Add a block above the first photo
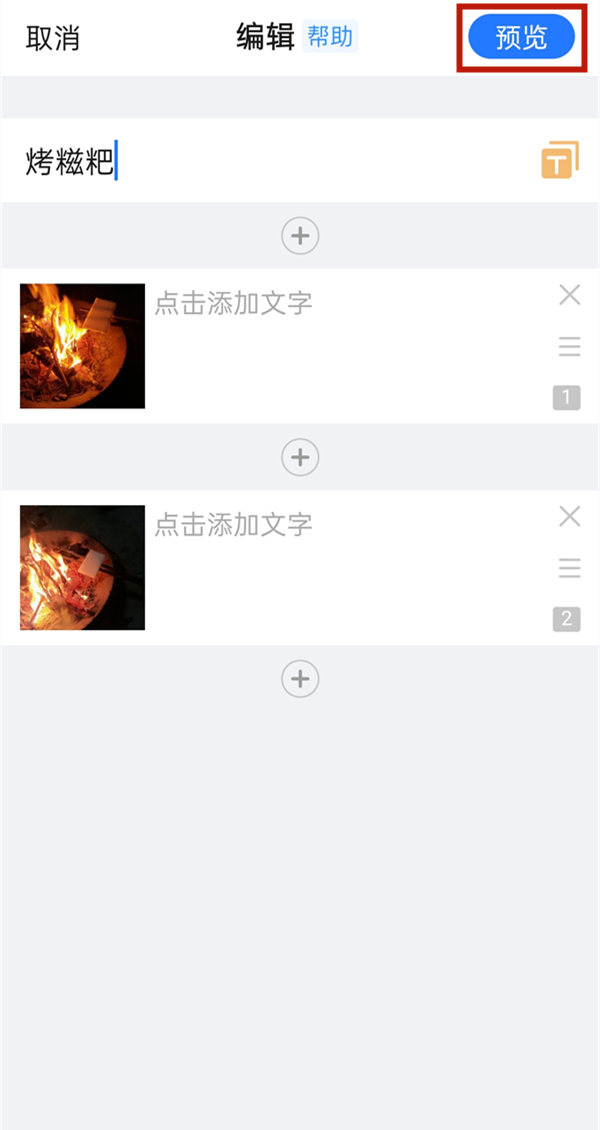Screen dimensions: 600x1130 click(299, 236)
